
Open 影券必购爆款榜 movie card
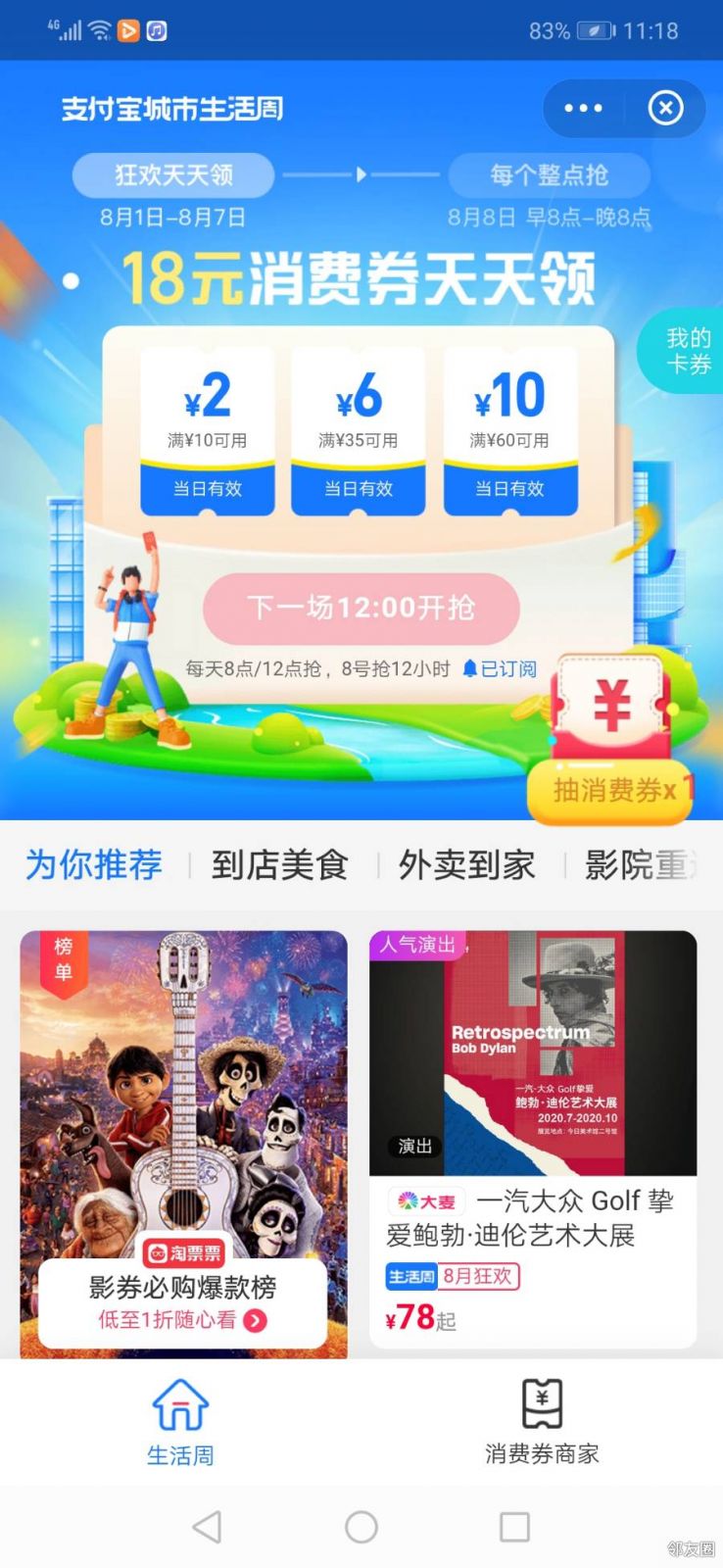coord(183,1143)
